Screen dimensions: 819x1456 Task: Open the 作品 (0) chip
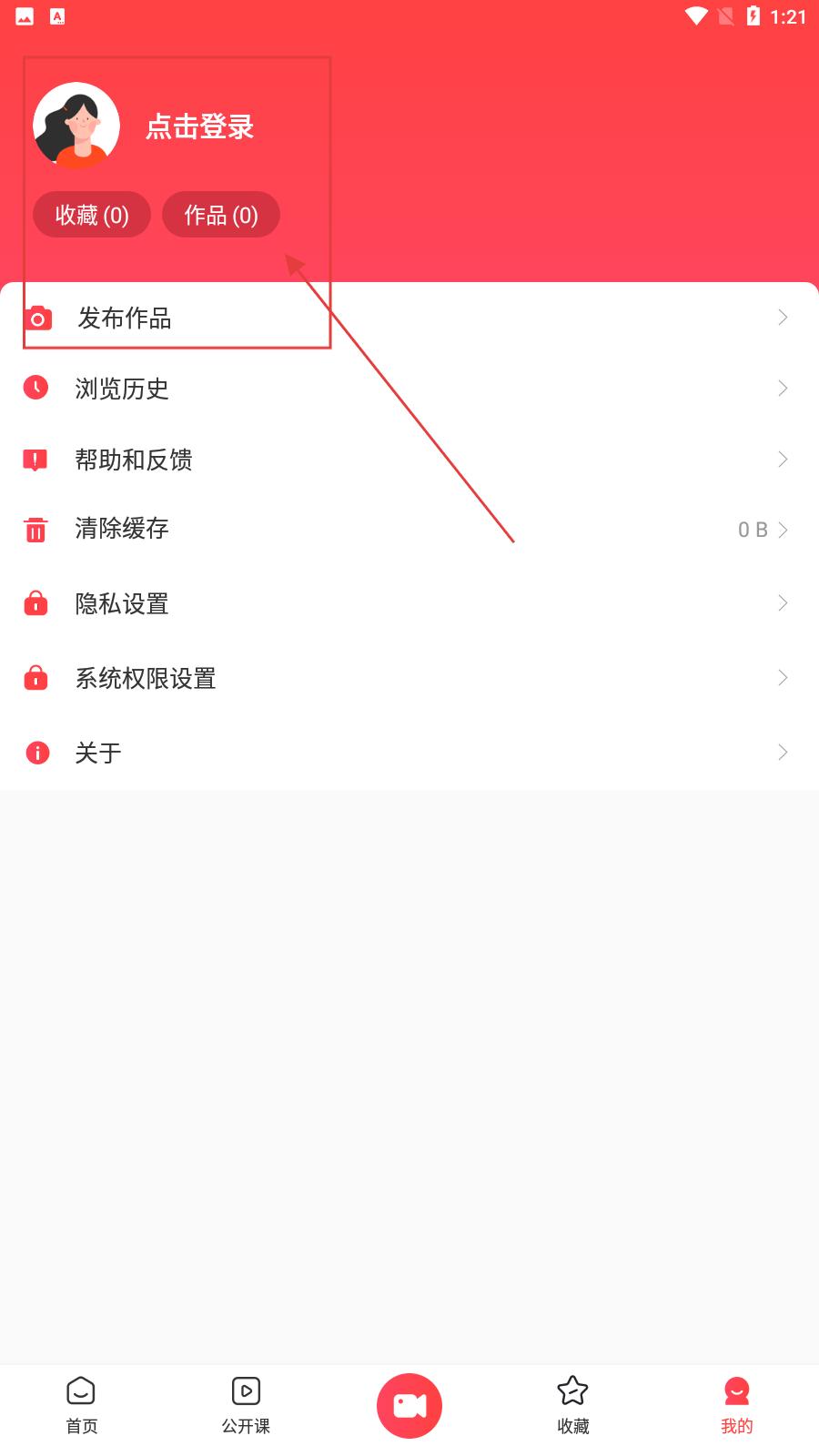221,215
